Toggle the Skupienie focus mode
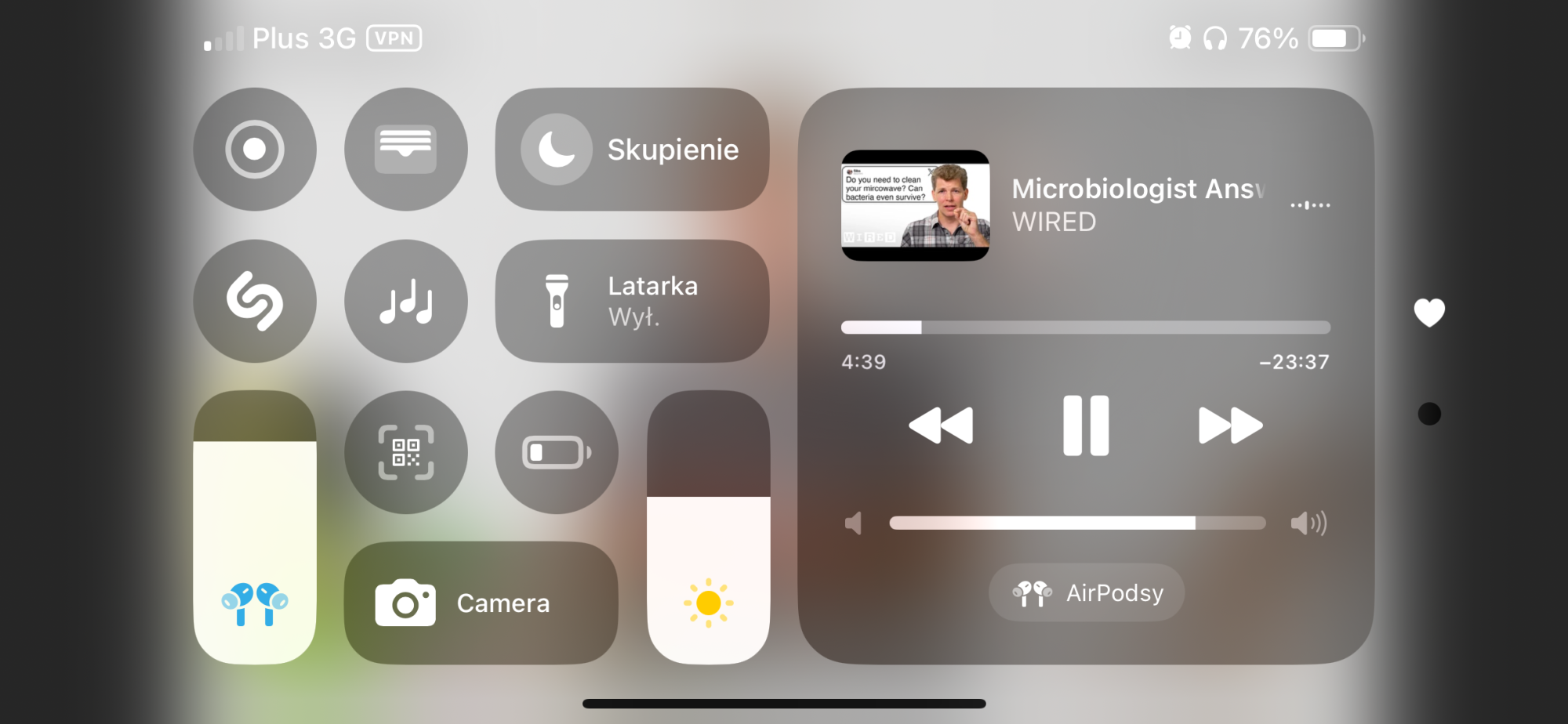 pyautogui.click(x=632, y=149)
